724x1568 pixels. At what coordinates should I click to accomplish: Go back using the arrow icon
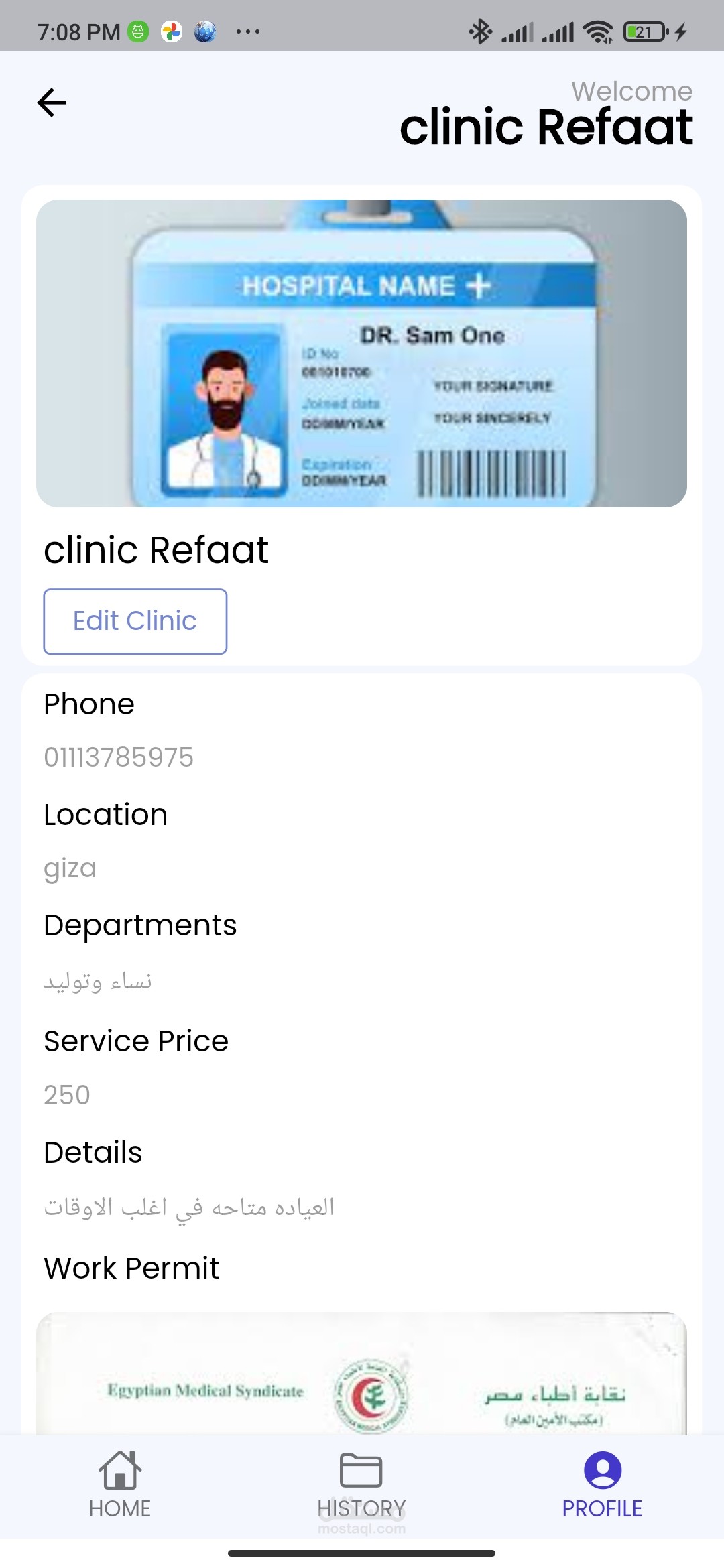coord(52,103)
